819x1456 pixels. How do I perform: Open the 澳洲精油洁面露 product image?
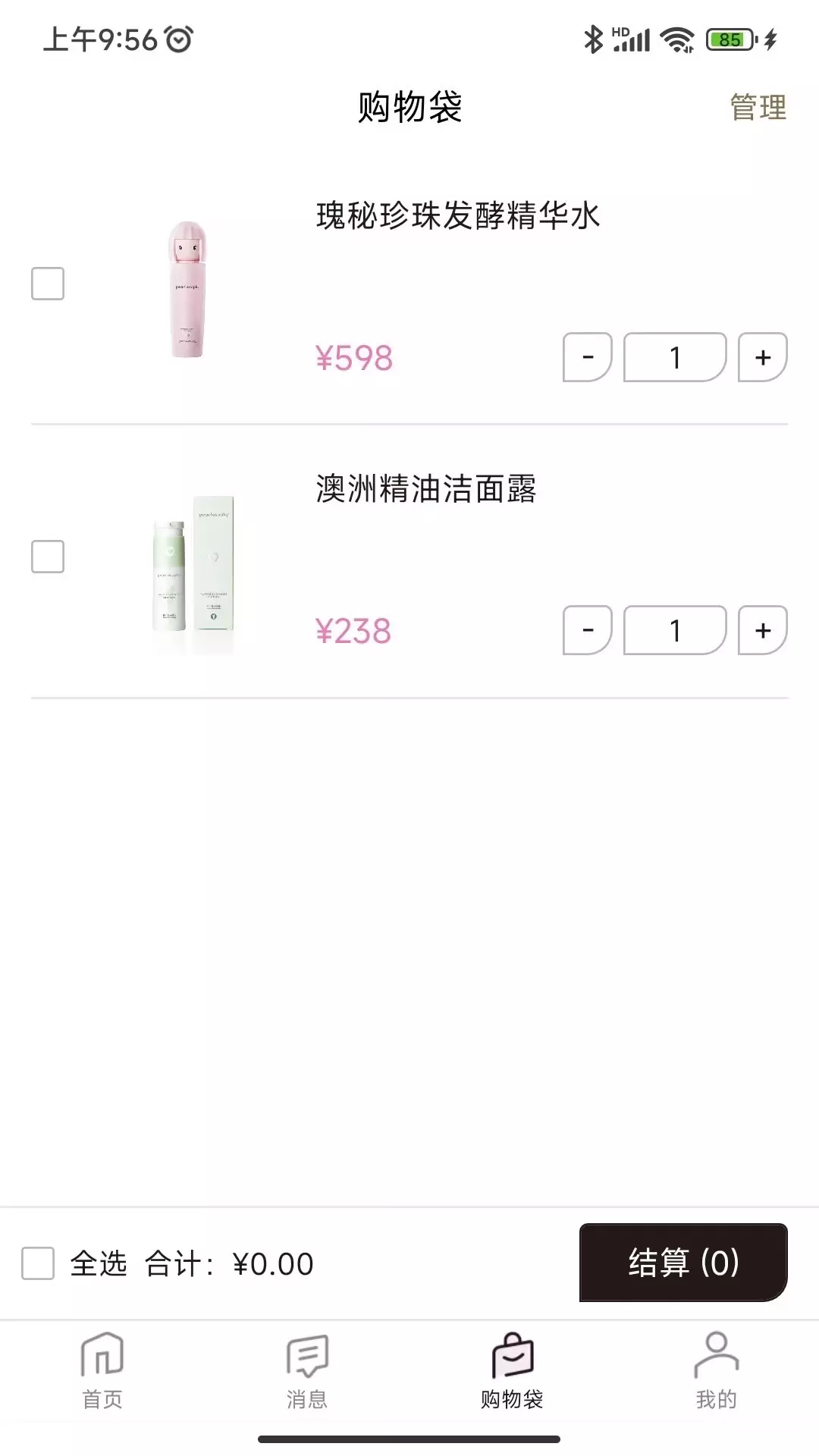tap(193, 574)
